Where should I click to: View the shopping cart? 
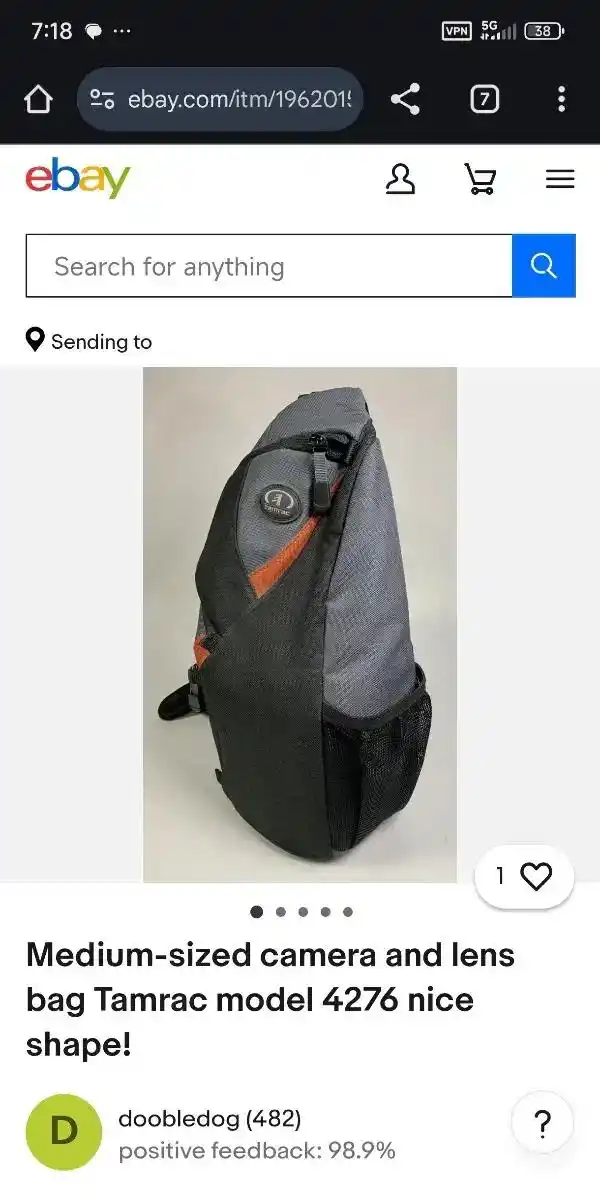[x=480, y=179]
